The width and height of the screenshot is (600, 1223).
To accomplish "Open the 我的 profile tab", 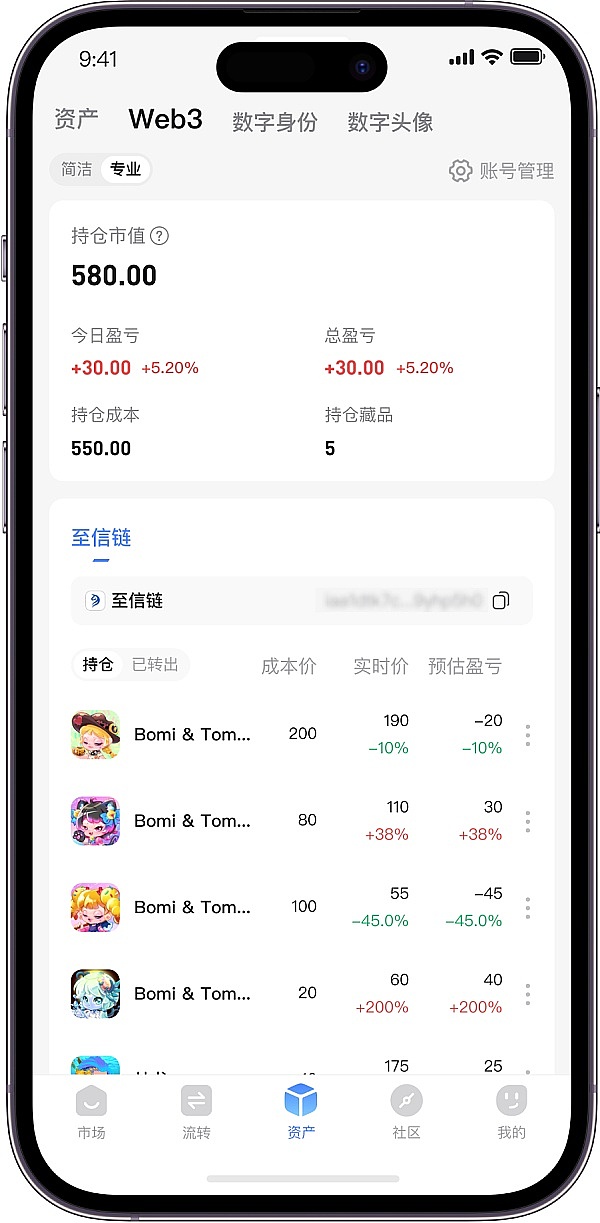I will click(x=511, y=1112).
